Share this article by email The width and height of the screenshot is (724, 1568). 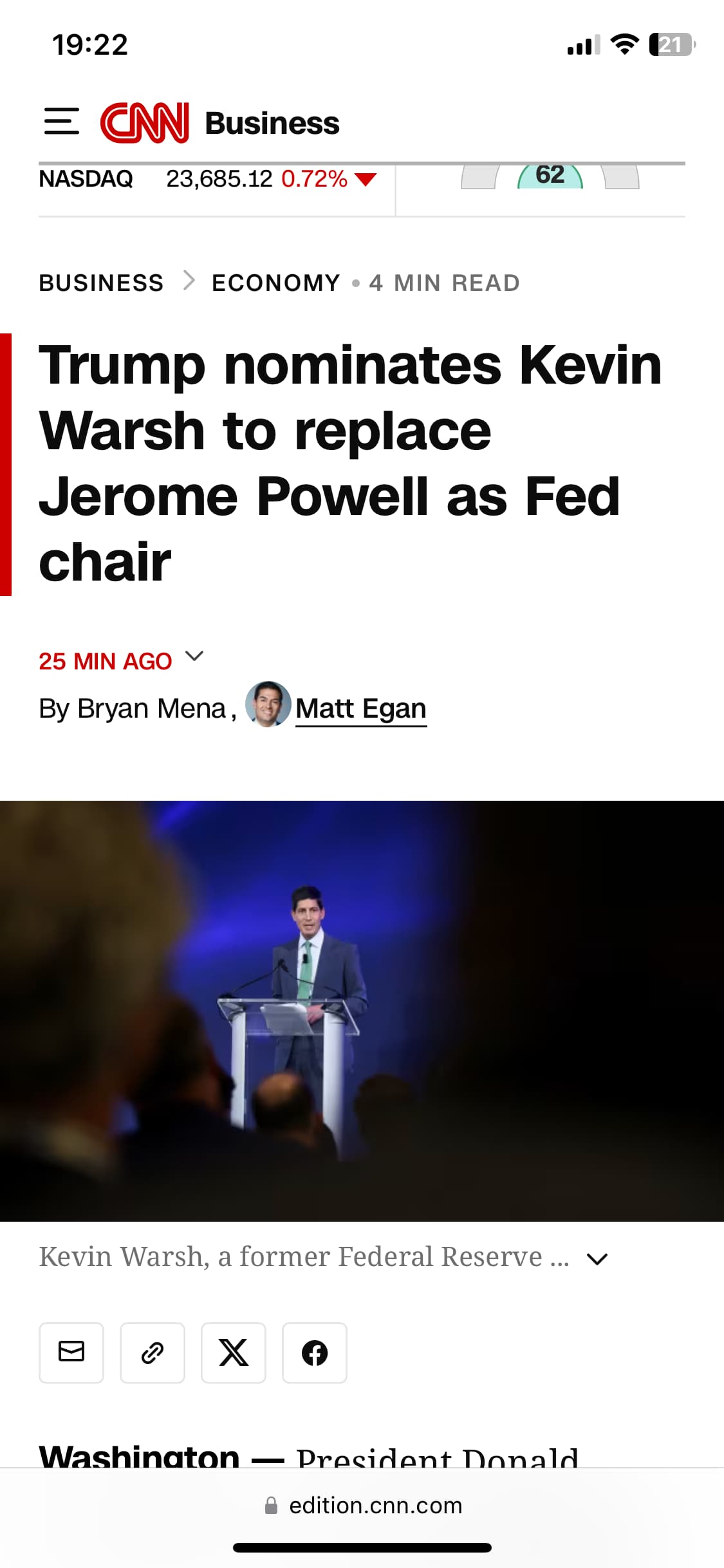[71, 1352]
